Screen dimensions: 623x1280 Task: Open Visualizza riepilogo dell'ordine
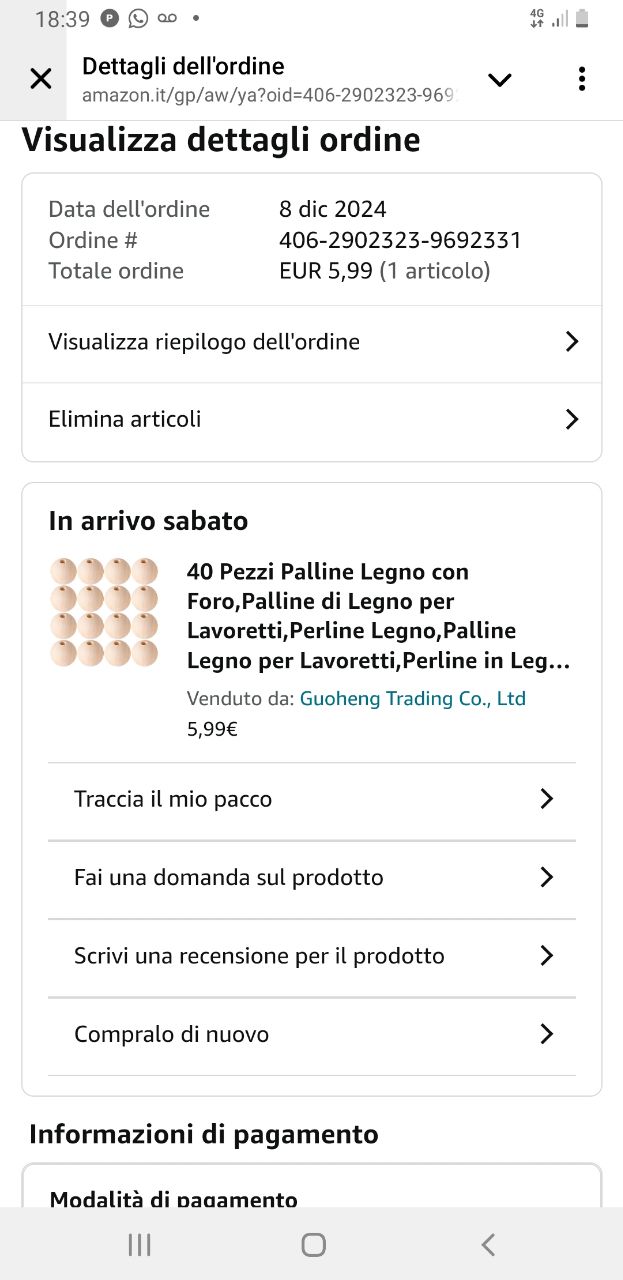[x=311, y=342]
